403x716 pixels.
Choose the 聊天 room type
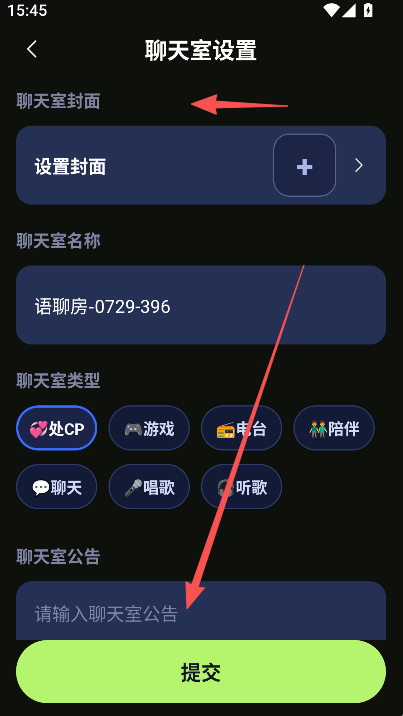(x=57, y=487)
